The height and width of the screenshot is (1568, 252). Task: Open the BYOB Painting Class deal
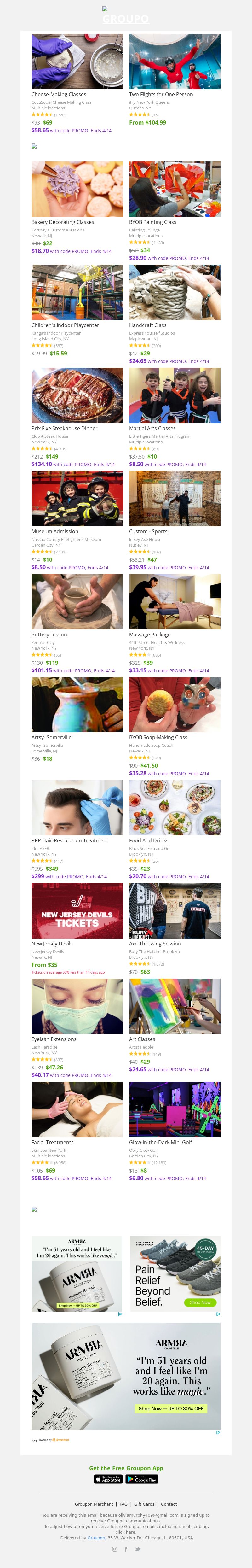coord(174,189)
